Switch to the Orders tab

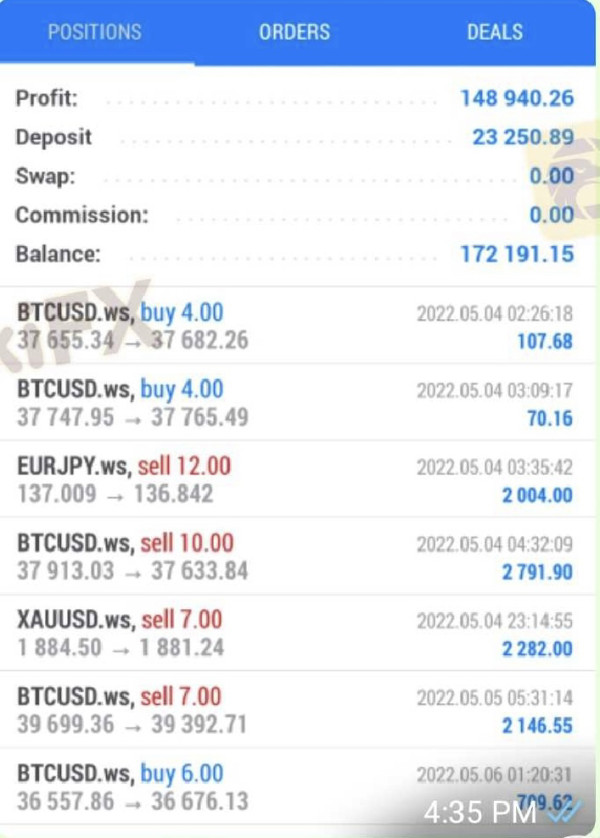point(294,32)
